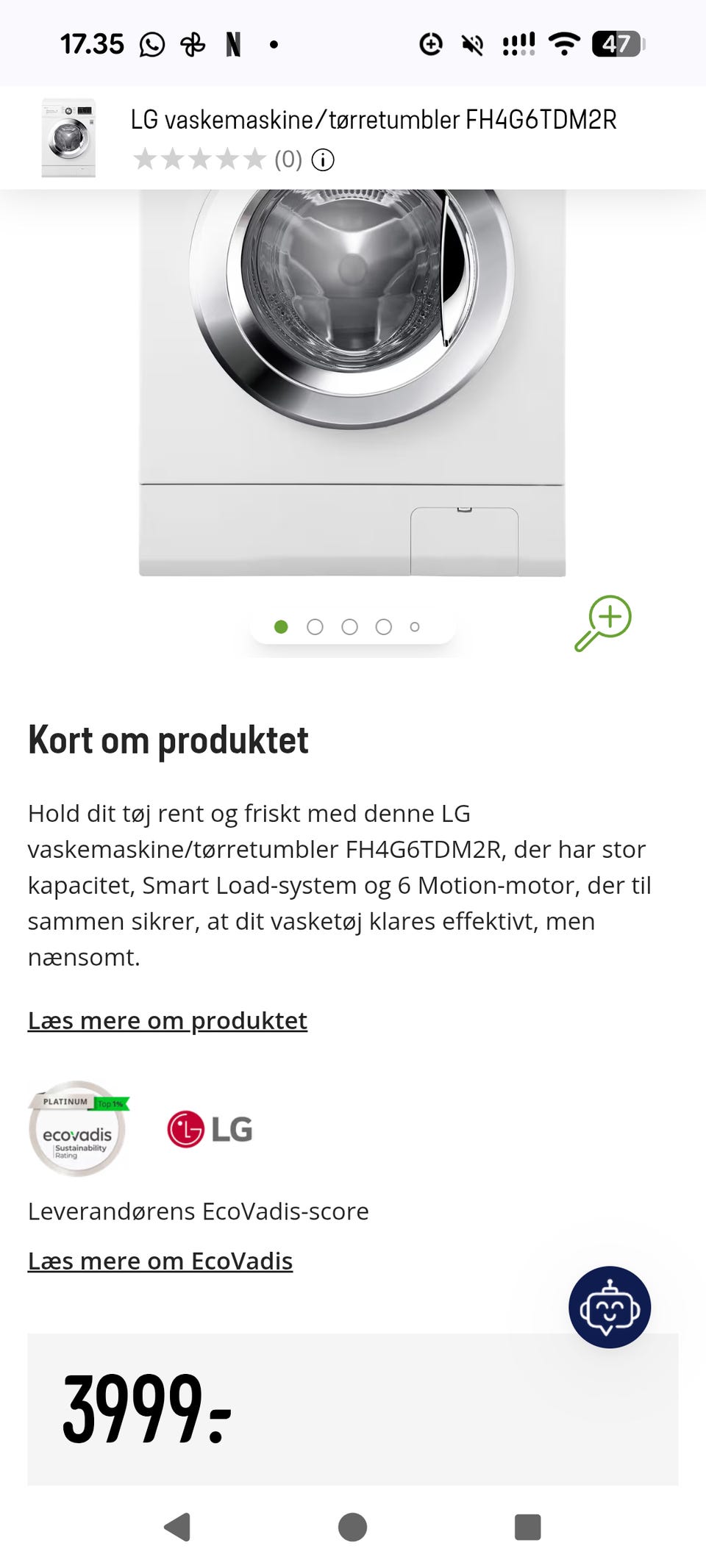Open the Wi-Fi status dropdown

point(563,43)
